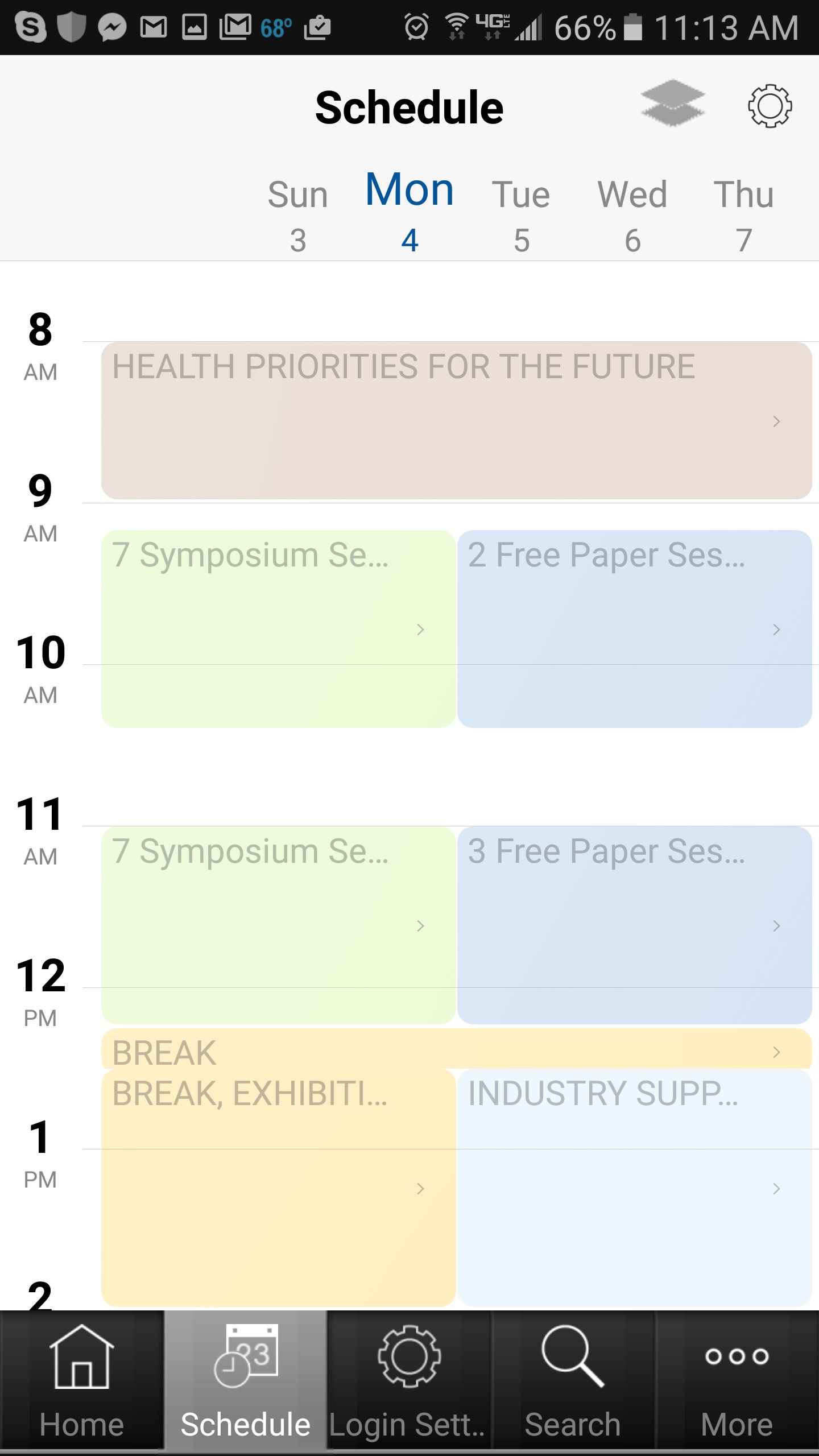Viewport: 819px width, 1456px height.
Task: Open the 11 AM 7 Symposium Sessions block
Action: [278, 925]
